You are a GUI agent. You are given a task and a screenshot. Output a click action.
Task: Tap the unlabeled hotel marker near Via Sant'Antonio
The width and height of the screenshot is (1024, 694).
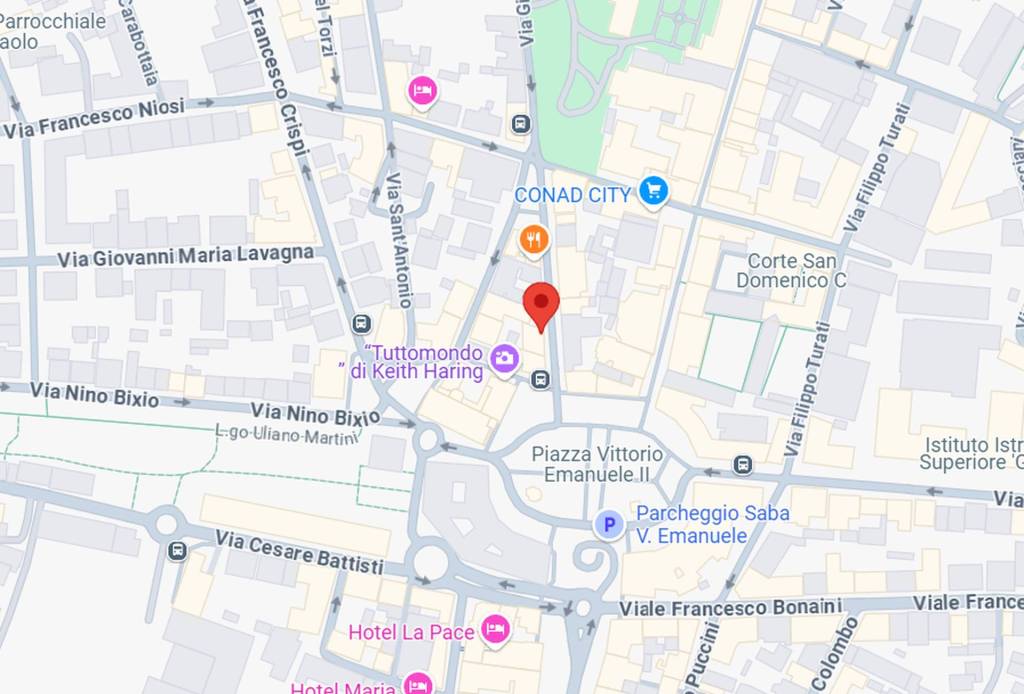pos(423,92)
